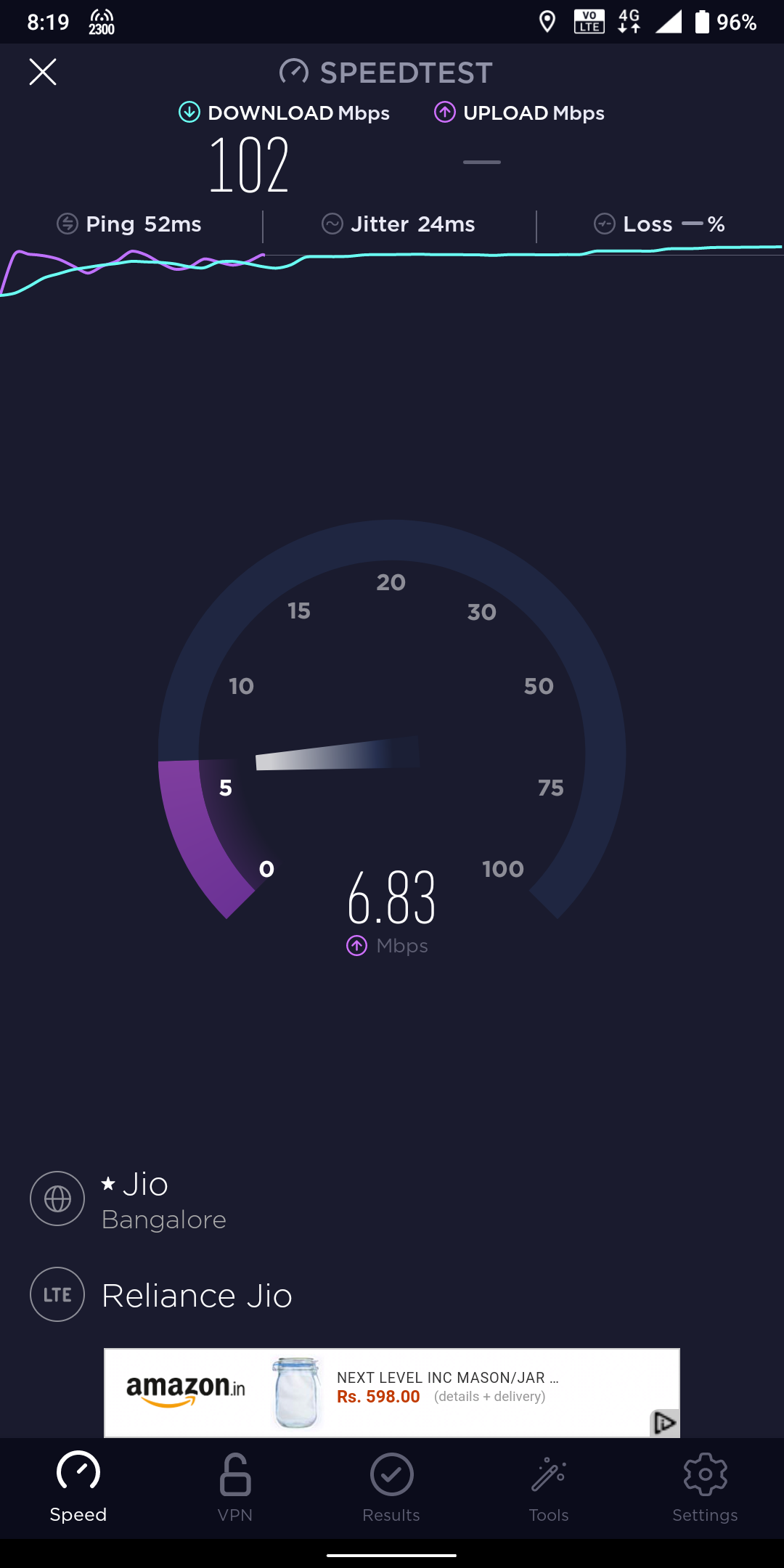Click the globe icon next to Jio server
784x1568 pixels.
[57, 1199]
